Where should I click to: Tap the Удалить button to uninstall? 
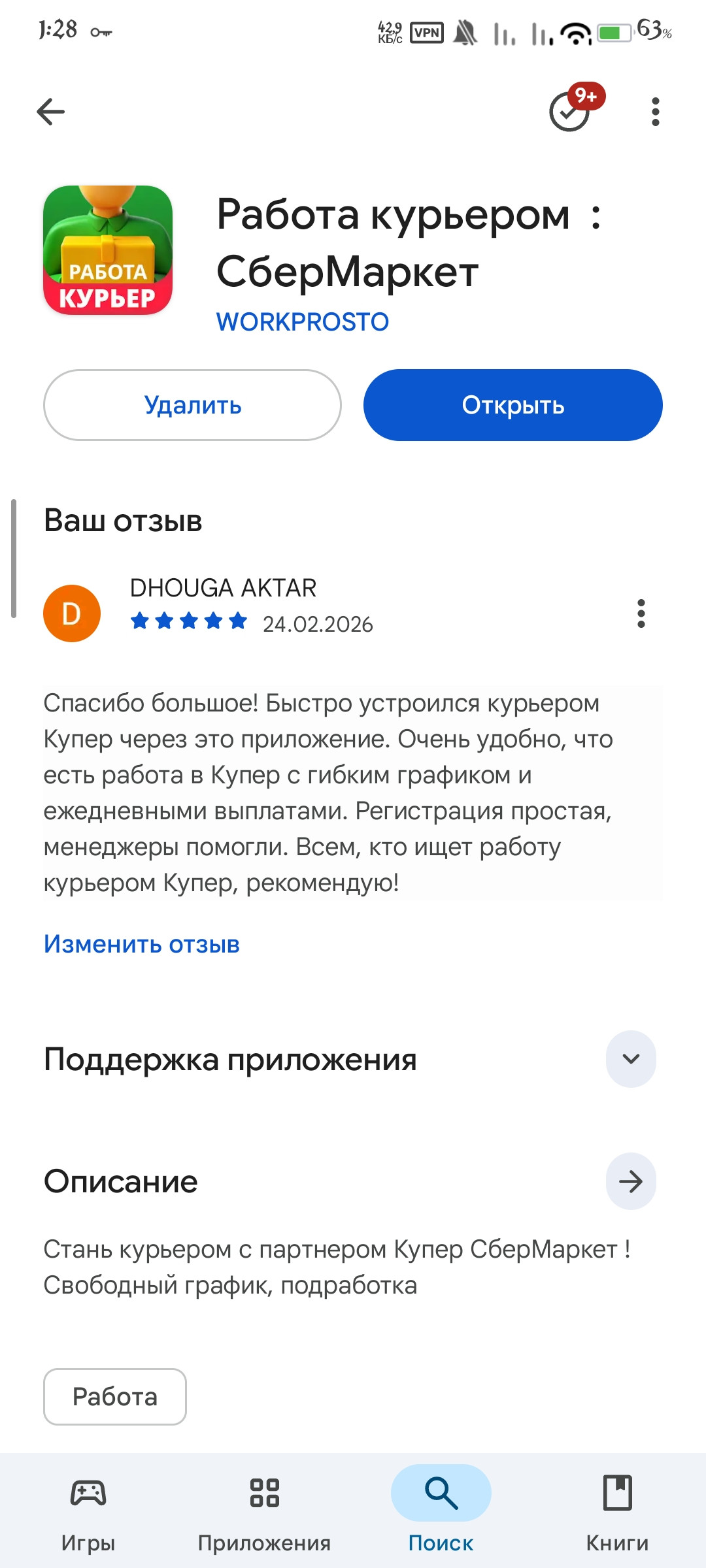tap(192, 405)
